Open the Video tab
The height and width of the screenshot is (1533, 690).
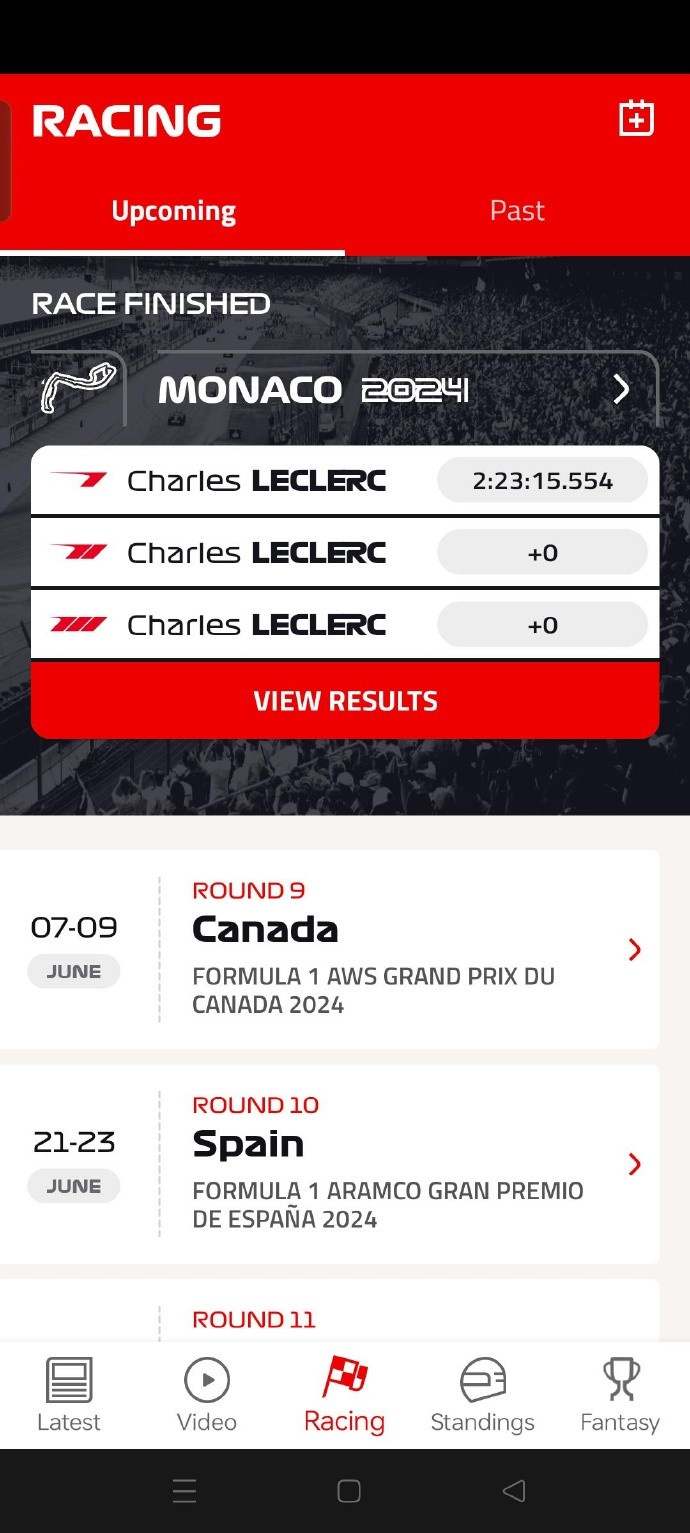coord(207,1395)
